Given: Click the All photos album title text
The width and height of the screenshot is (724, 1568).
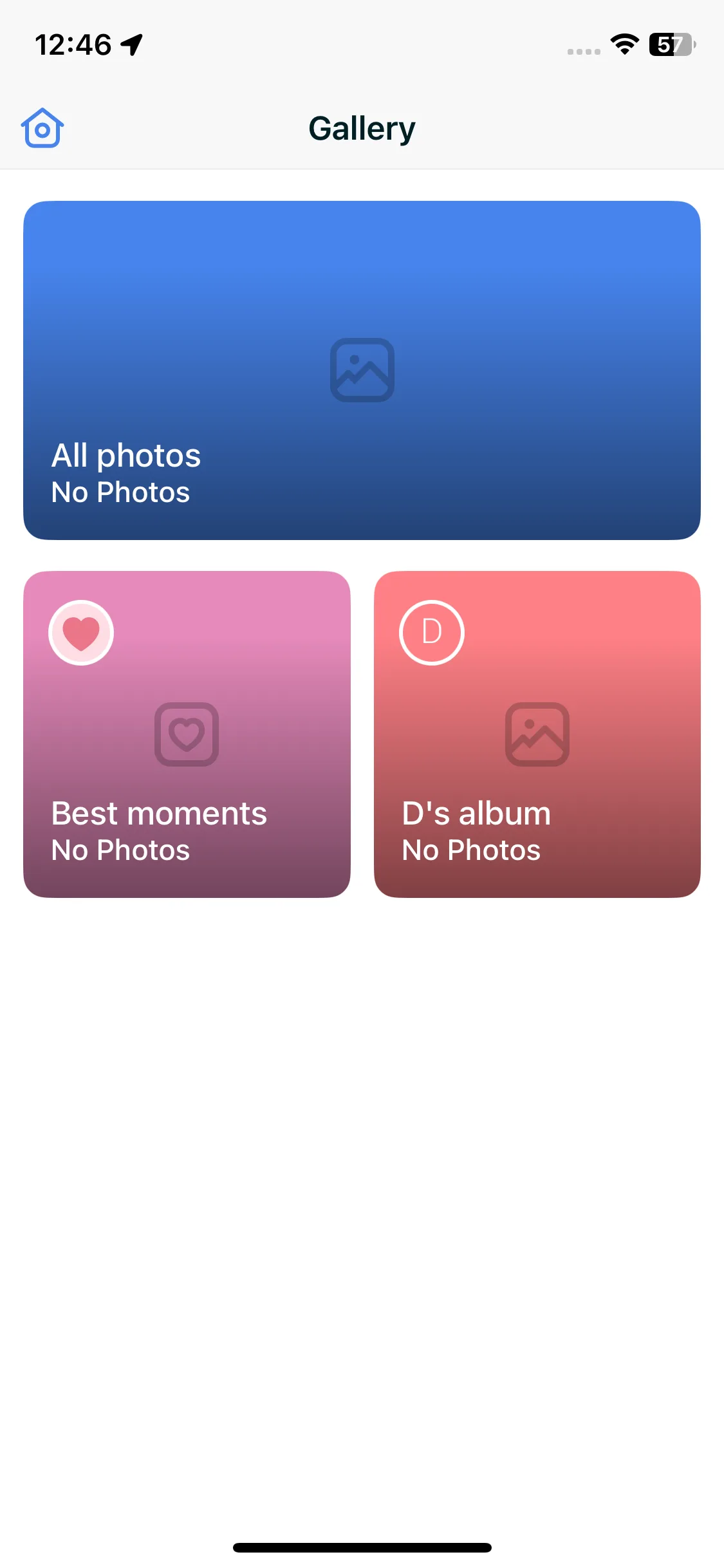Looking at the screenshot, I should (126, 455).
